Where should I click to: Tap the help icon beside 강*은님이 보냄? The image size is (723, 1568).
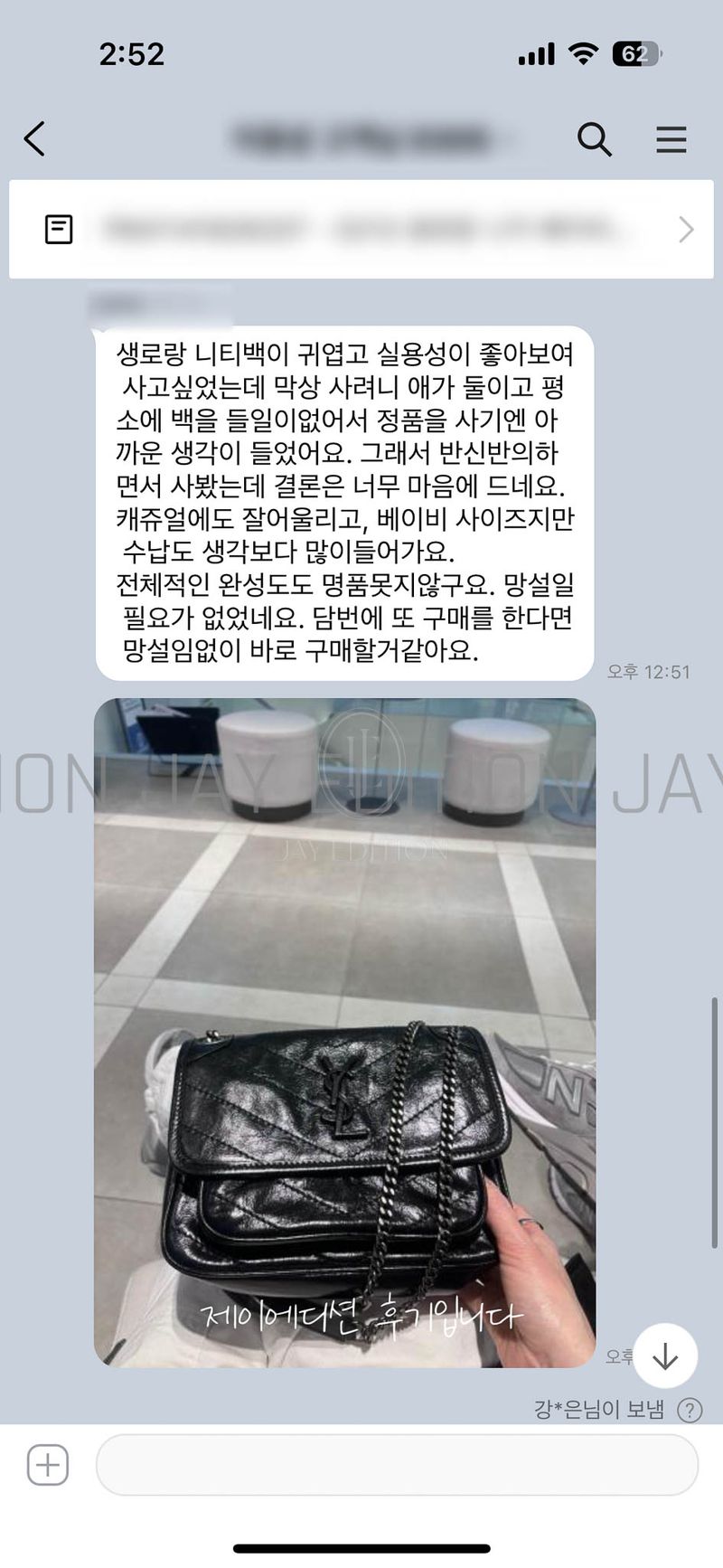[690, 1410]
